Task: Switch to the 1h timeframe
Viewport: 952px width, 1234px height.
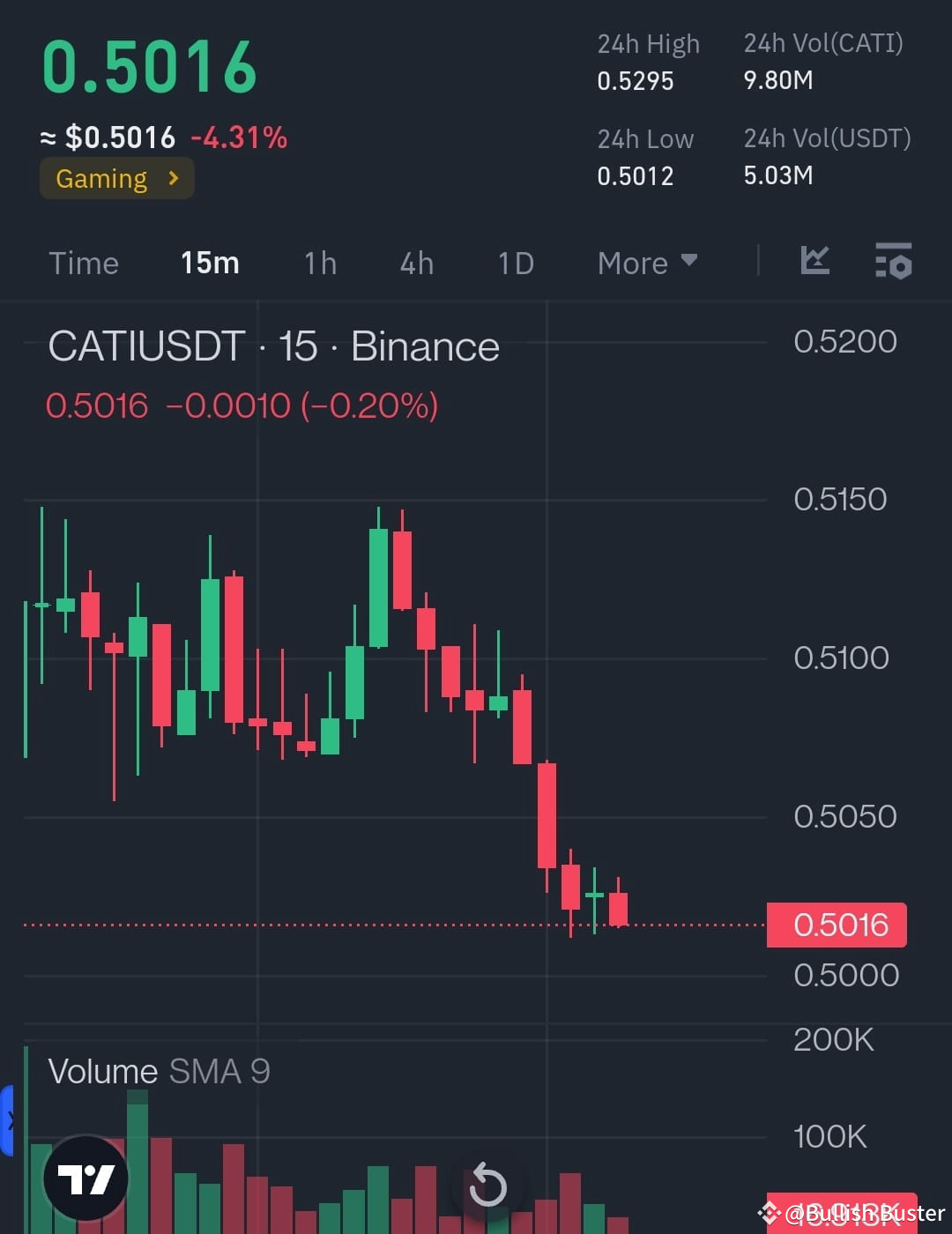Action: [x=319, y=263]
